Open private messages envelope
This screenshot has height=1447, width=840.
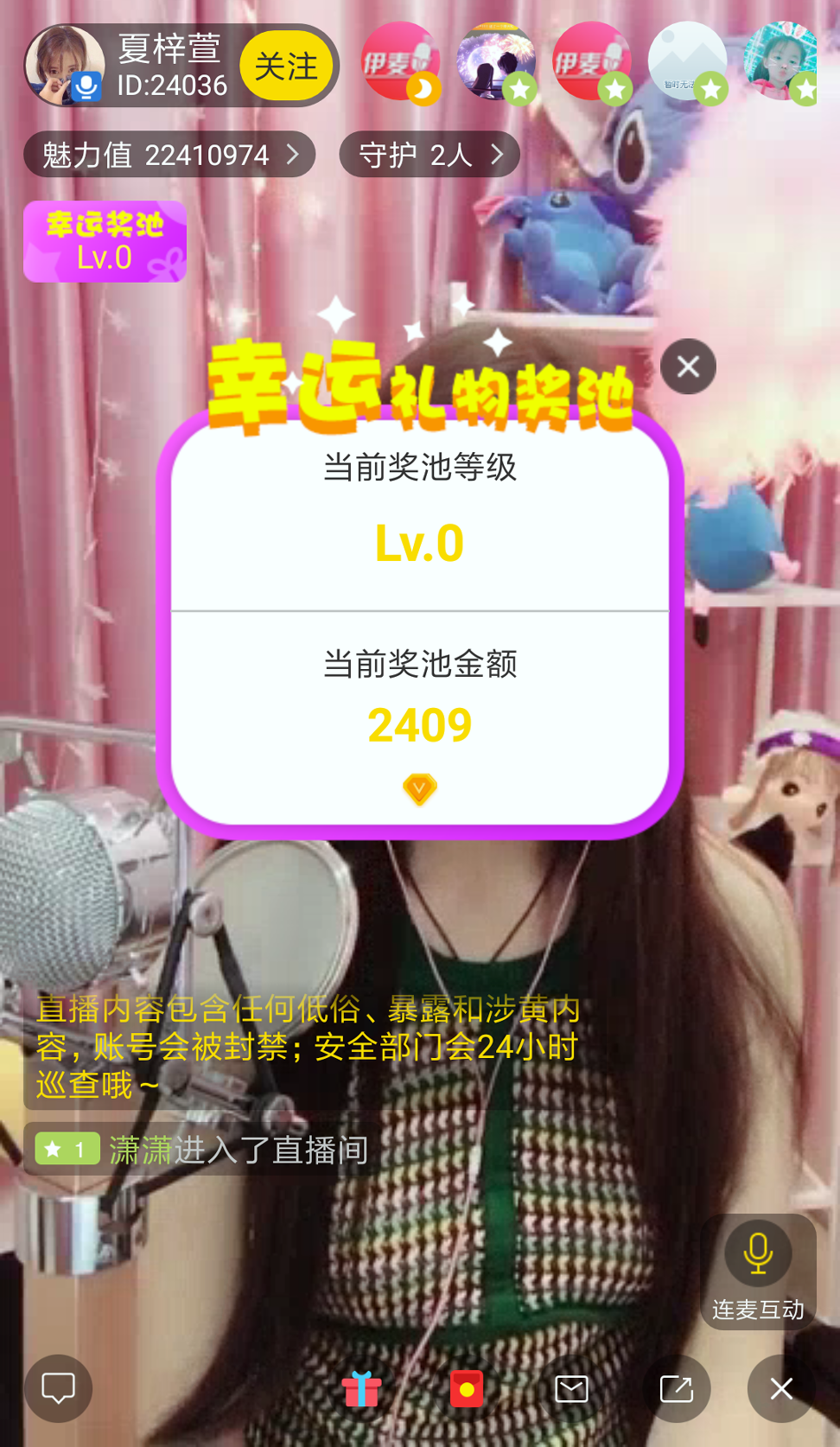(x=571, y=1389)
